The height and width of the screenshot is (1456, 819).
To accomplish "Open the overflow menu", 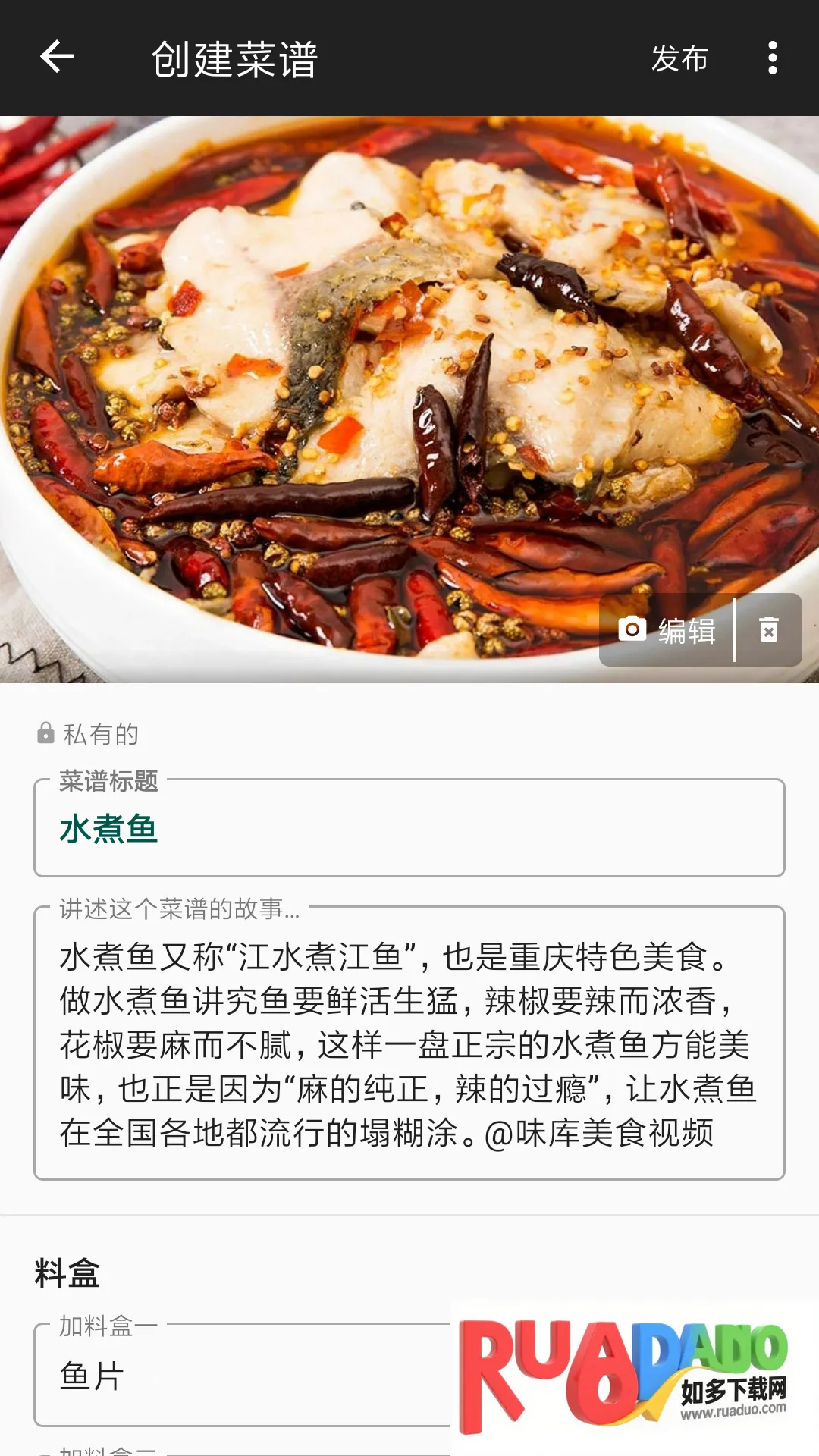I will coord(772,58).
